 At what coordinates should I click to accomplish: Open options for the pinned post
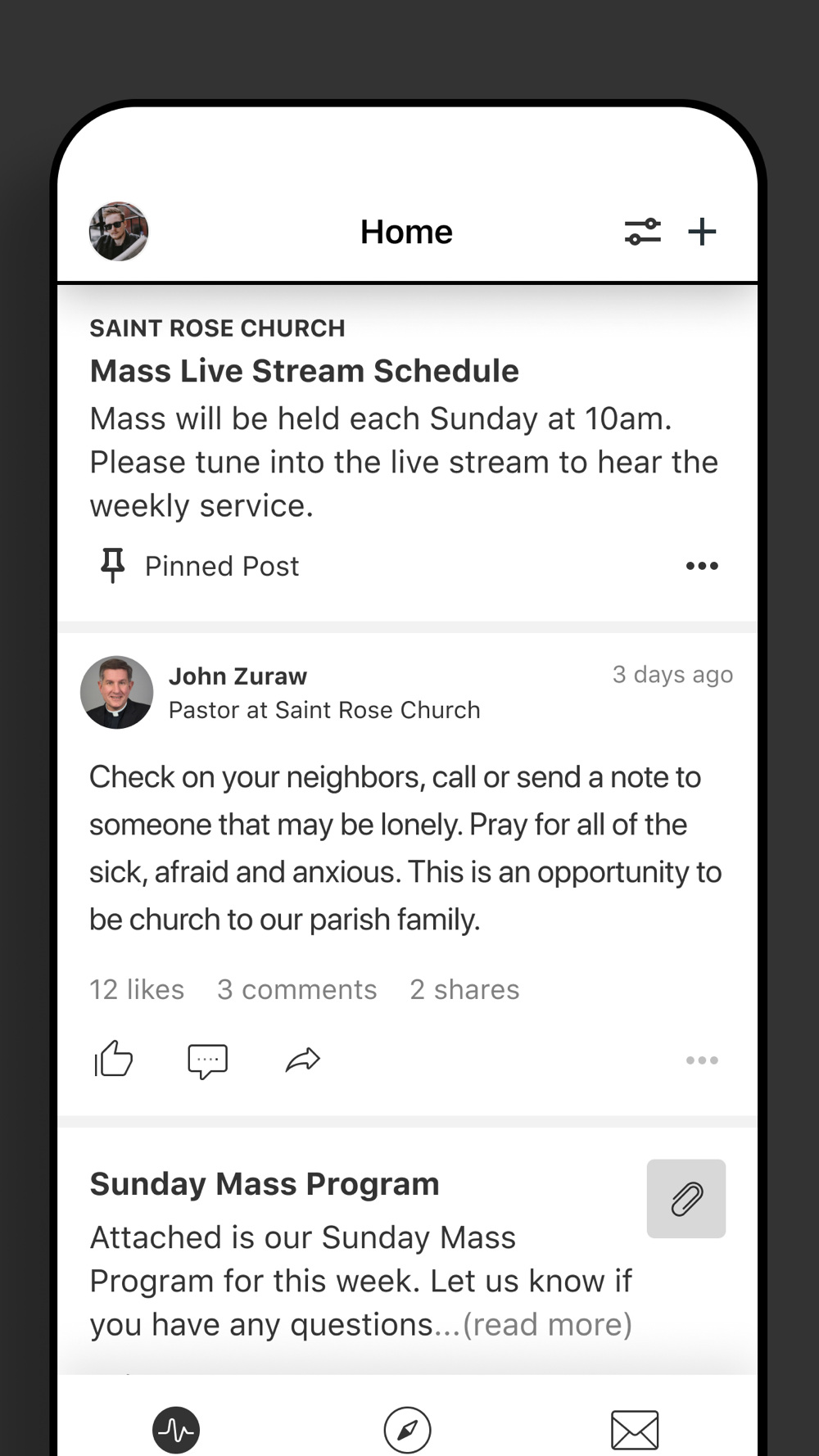702,566
